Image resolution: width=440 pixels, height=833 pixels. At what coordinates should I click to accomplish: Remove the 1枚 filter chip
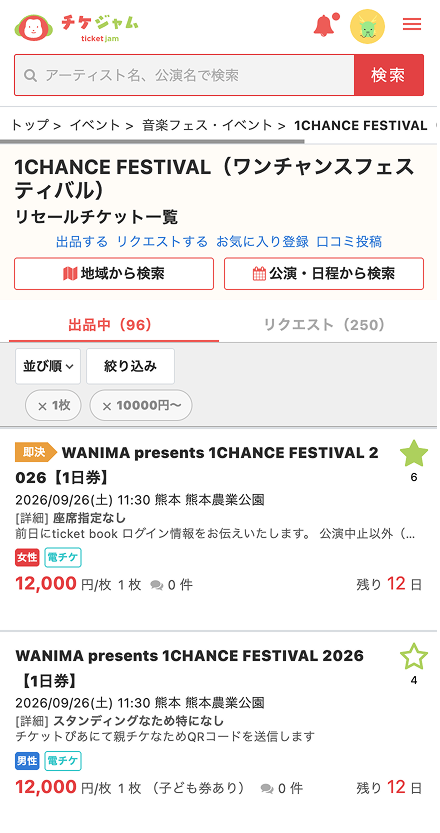[x=53, y=406]
